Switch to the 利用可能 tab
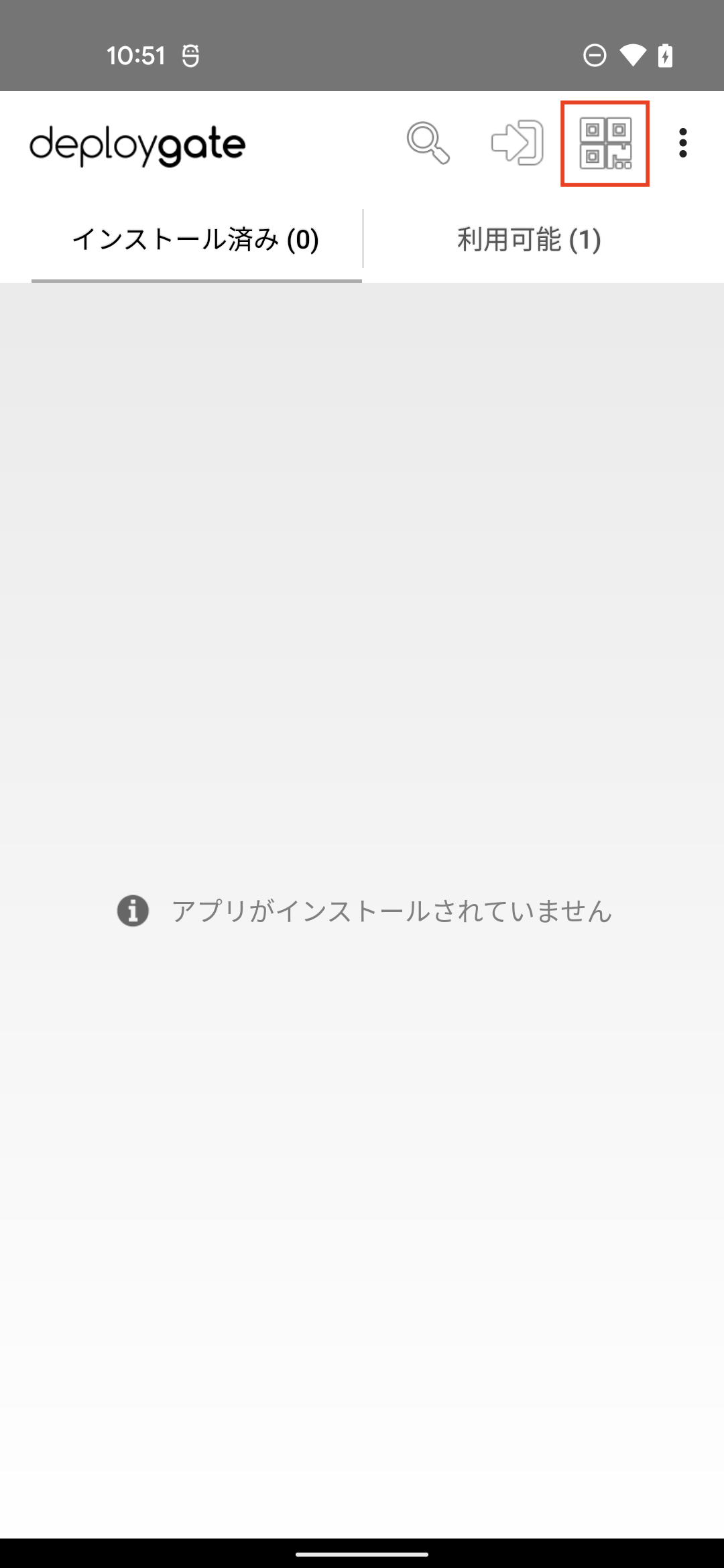 pyautogui.click(x=528, y=239)
